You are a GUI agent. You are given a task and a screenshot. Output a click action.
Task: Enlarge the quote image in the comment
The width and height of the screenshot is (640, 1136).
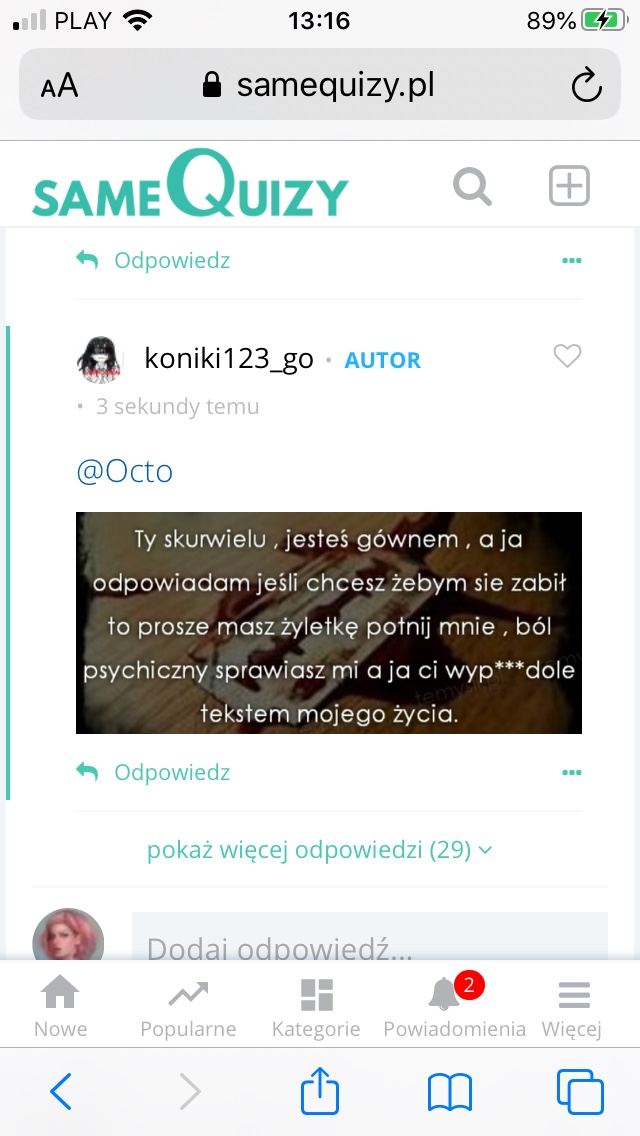pos(329,623)
